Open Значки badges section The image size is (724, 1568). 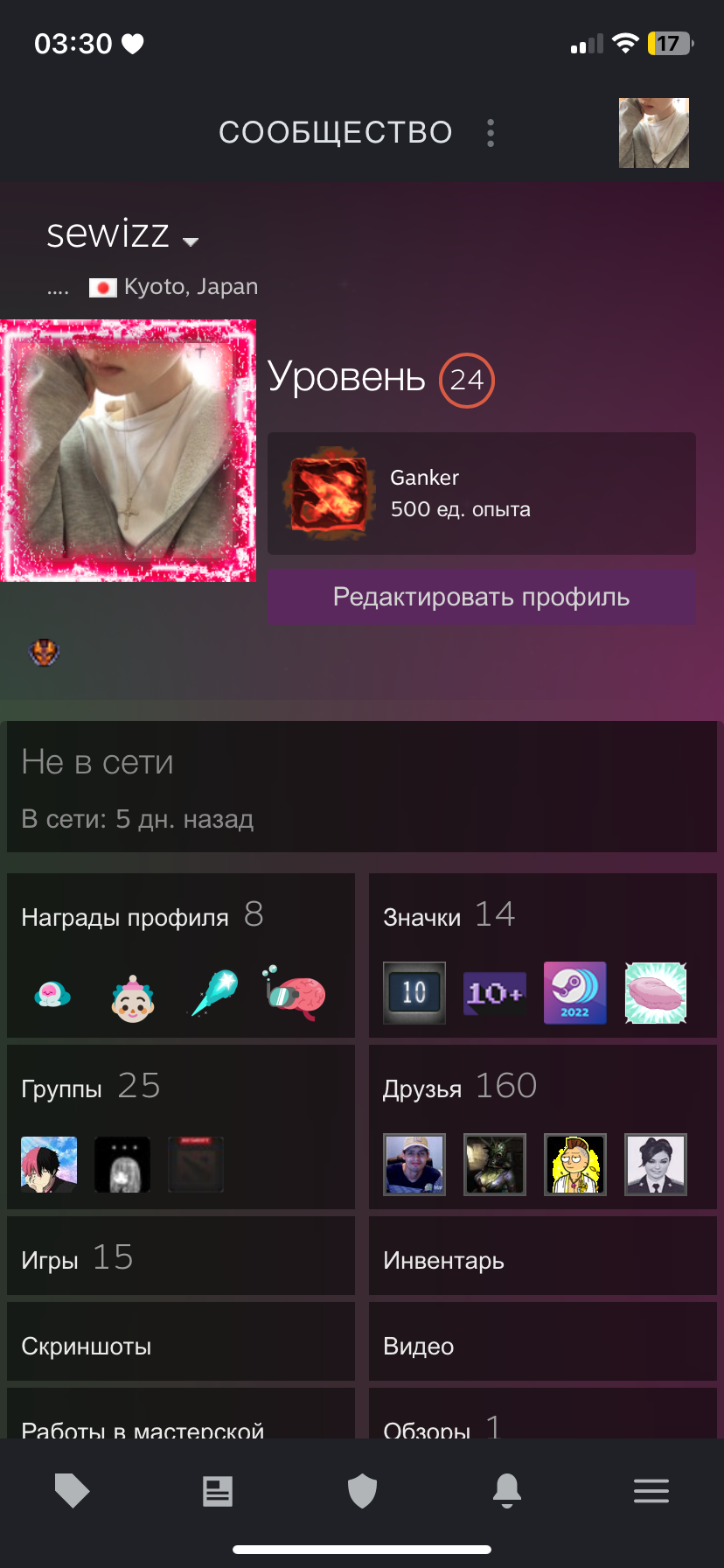(543, 955)
